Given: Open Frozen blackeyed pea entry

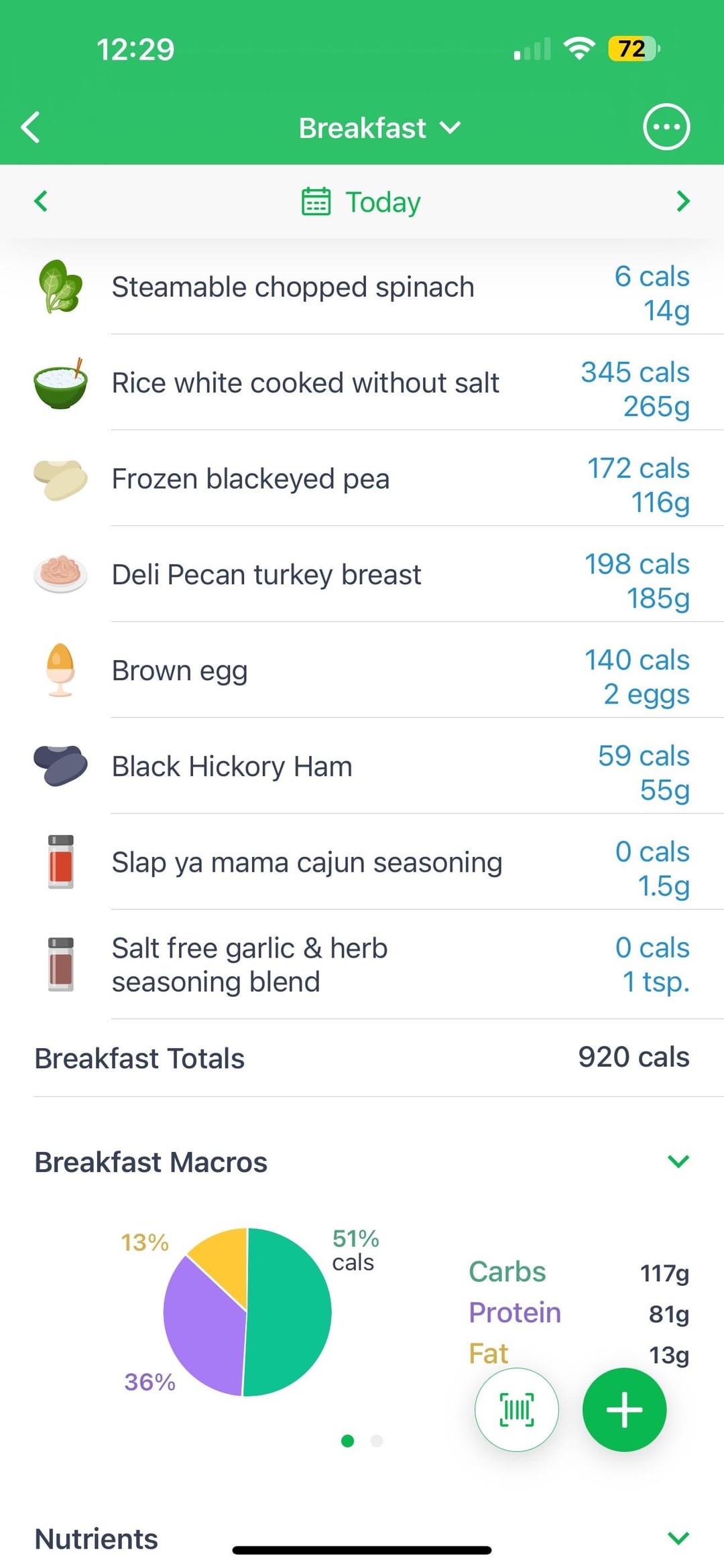Looking at the screenshot, I should 362,478.
